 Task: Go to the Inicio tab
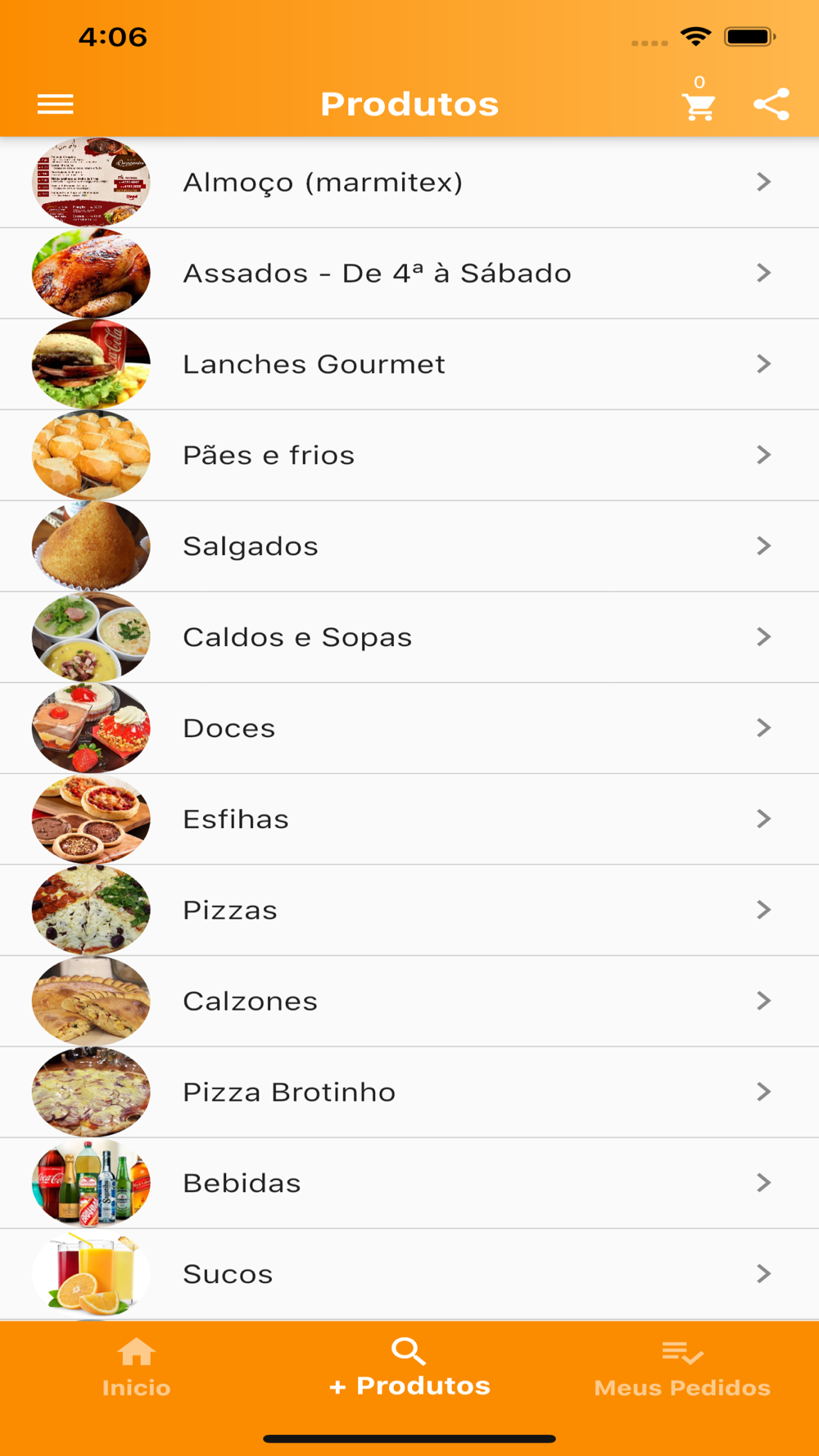pos(136,1368)
